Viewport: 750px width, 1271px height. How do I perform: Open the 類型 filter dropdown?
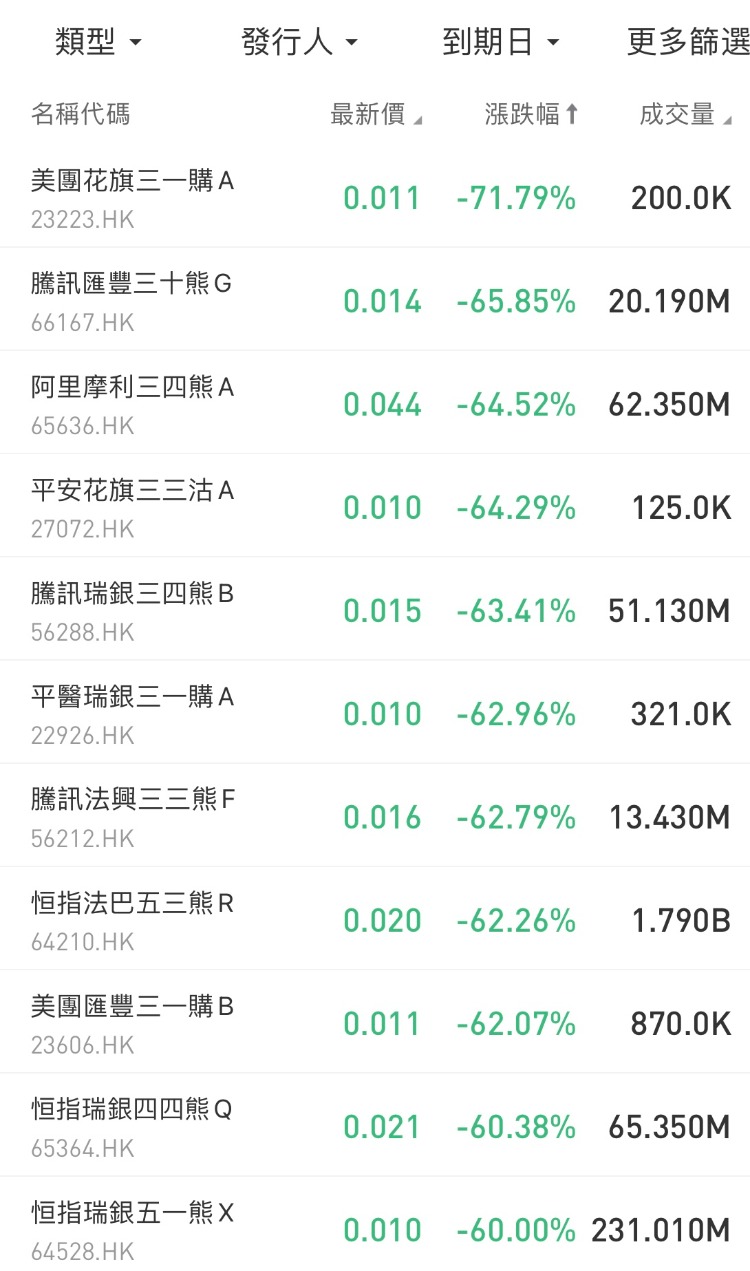[99, 42]
